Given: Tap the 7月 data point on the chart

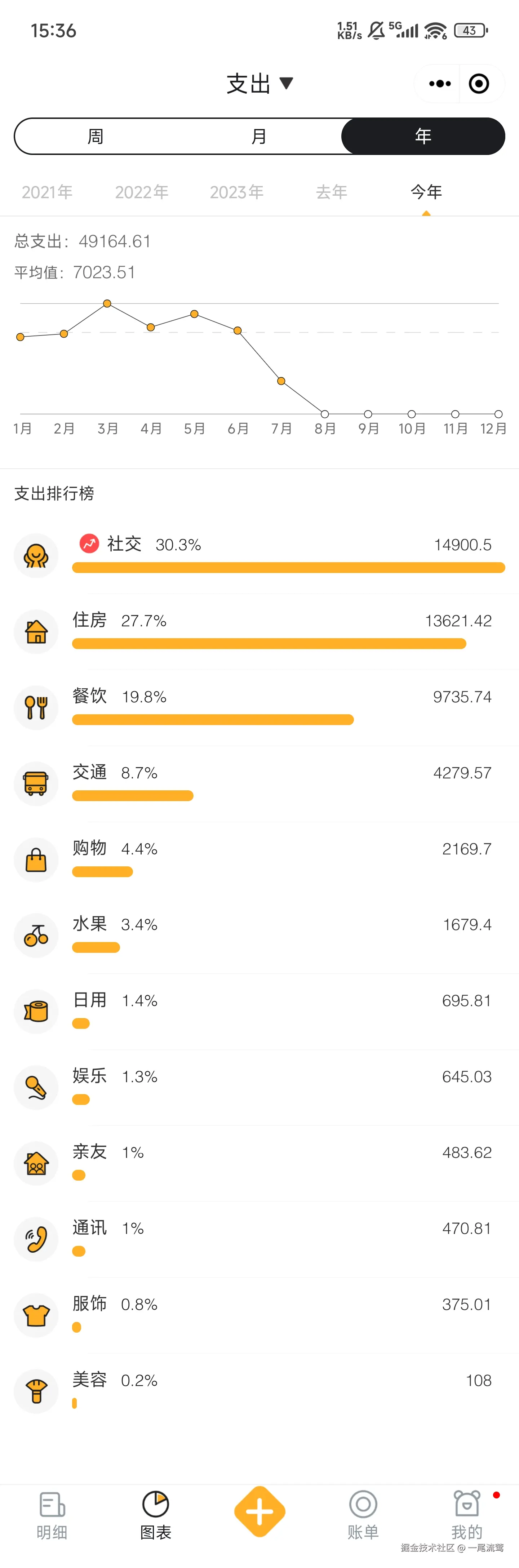Looking at the screenshot, I should (281, 381).
